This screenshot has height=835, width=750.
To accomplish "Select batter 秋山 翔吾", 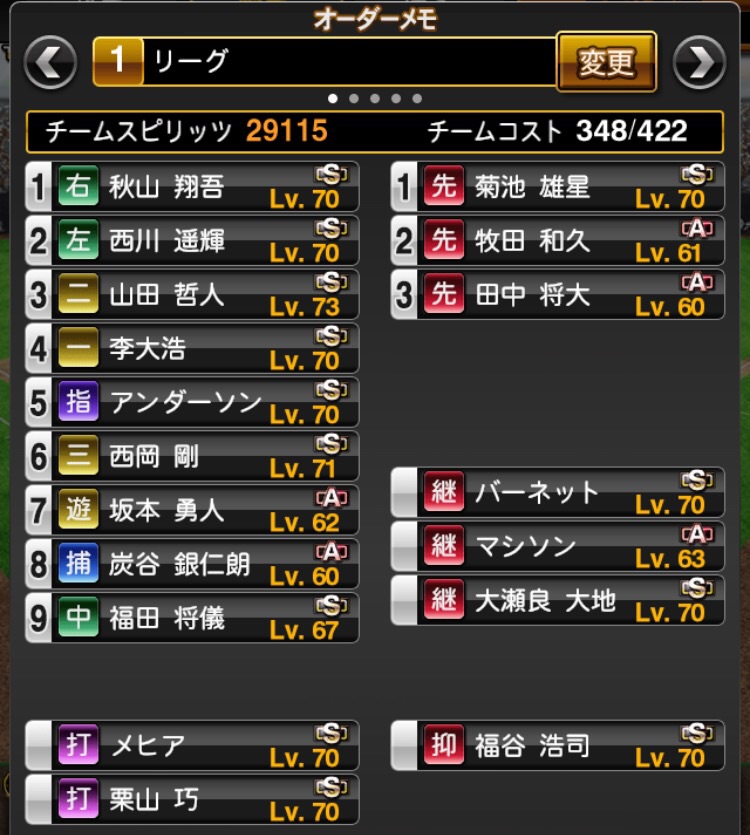I will point(192,187).
